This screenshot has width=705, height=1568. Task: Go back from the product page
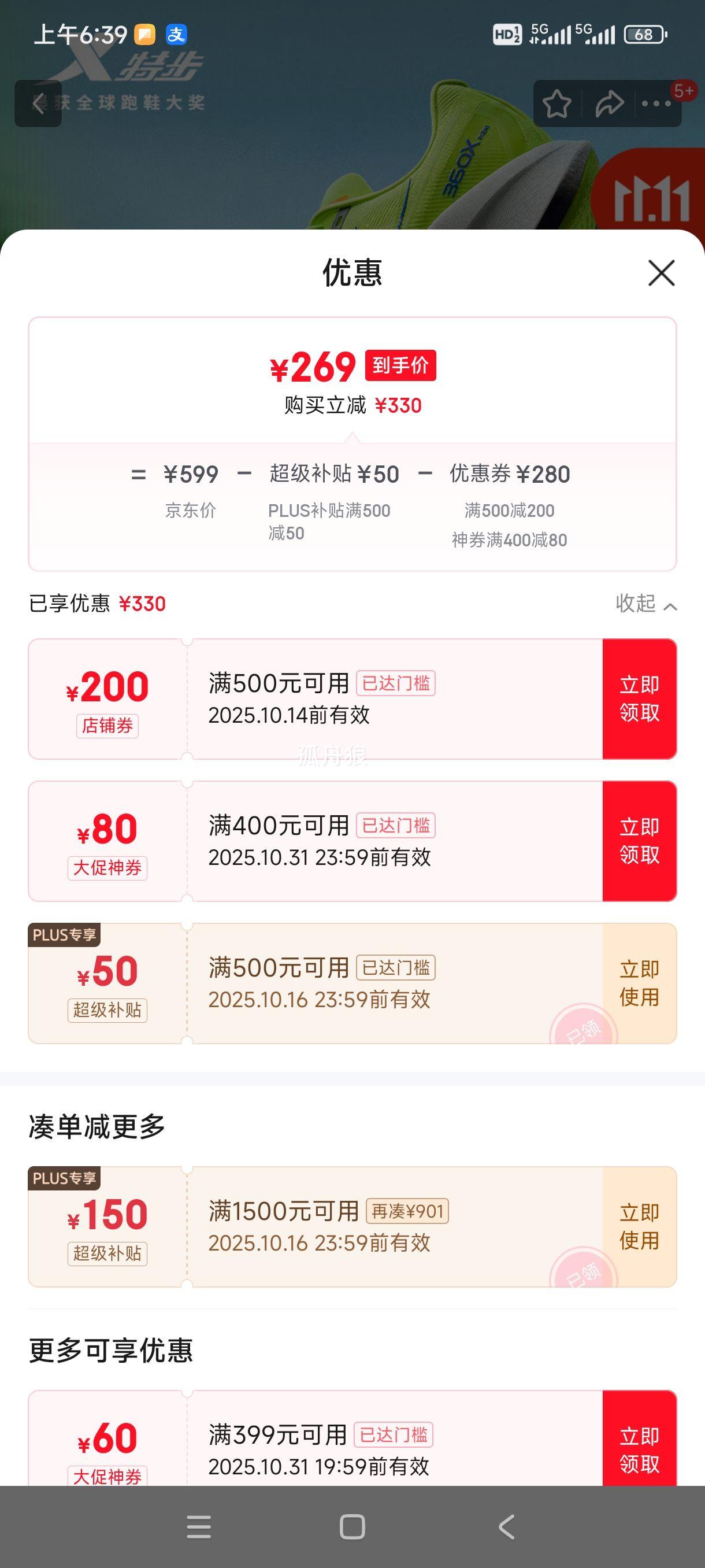(x=38, y=103)
